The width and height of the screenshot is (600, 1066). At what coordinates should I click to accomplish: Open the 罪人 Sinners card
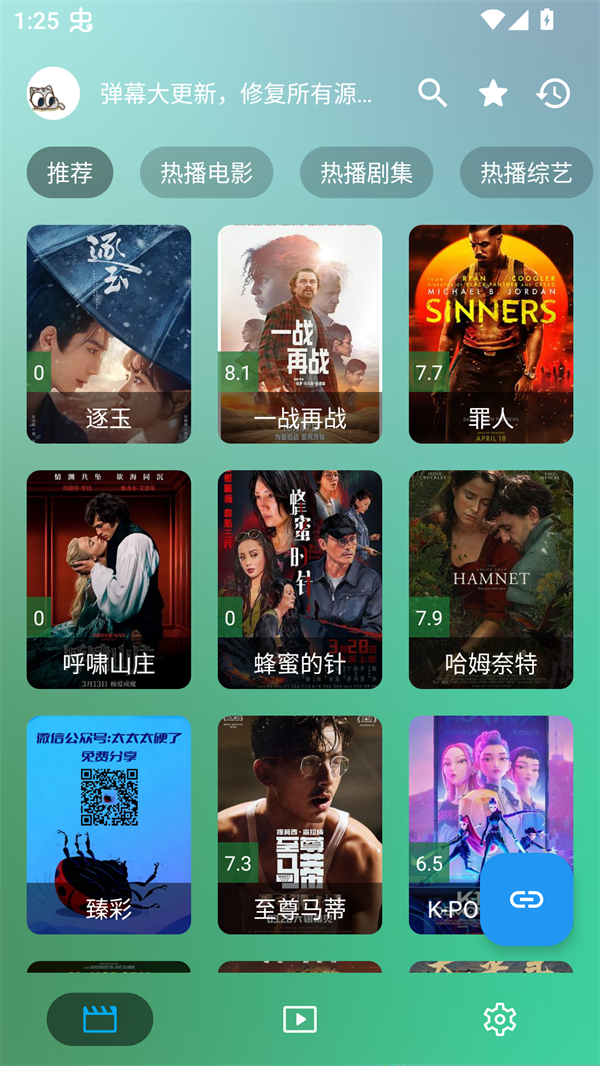490,333
